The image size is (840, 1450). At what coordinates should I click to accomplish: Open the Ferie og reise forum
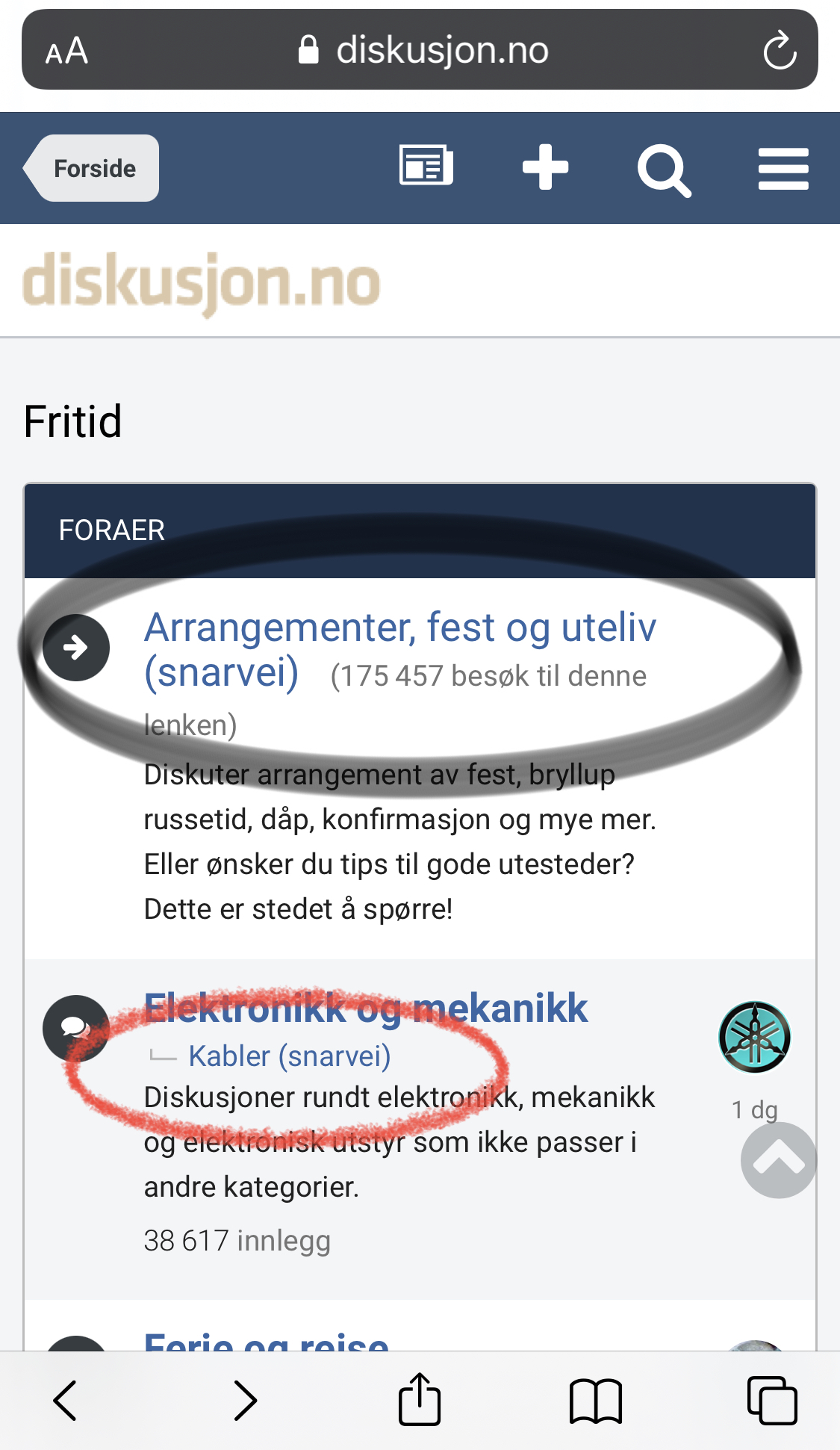pyautogui.click(x=267, y=1341)
